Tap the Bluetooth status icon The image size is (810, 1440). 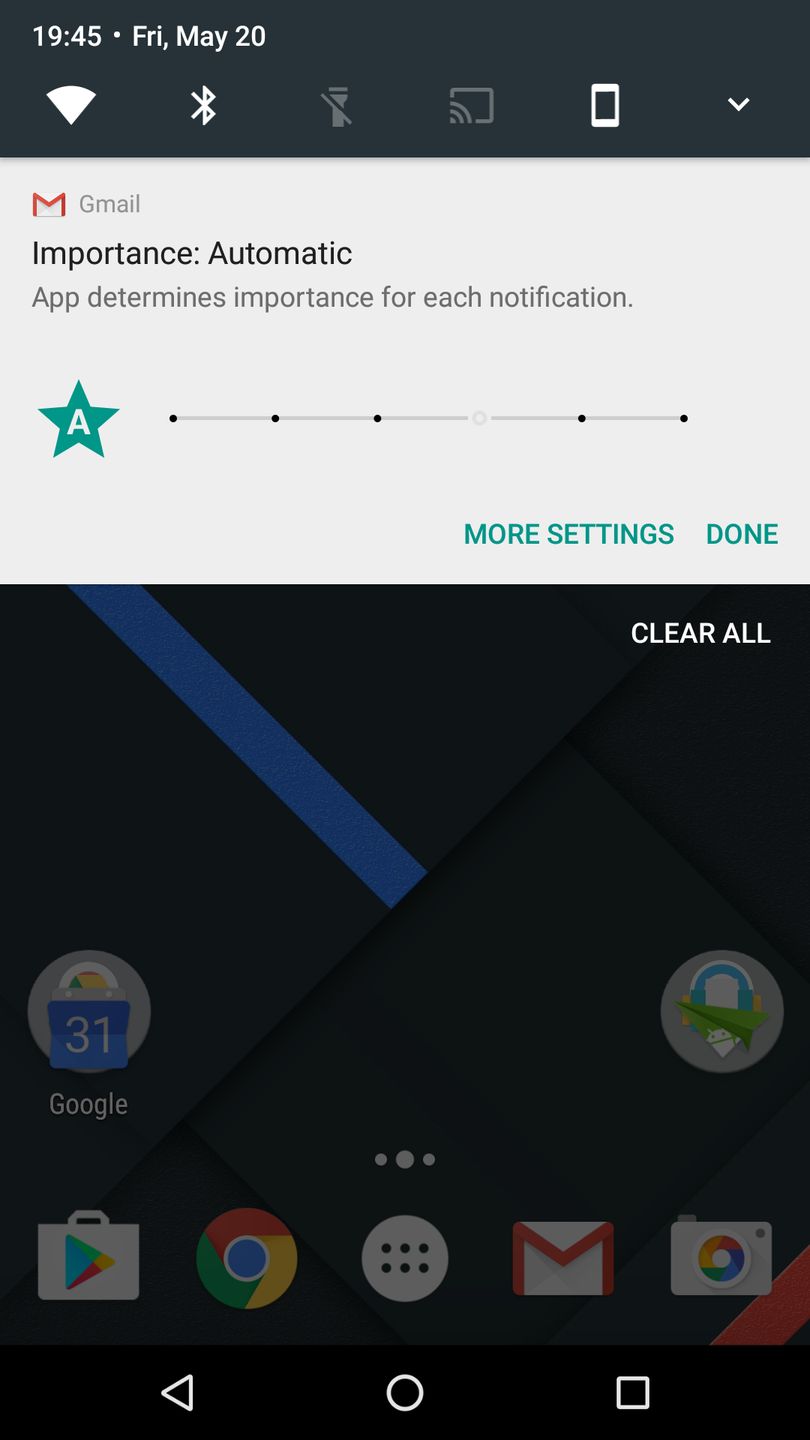201,103
